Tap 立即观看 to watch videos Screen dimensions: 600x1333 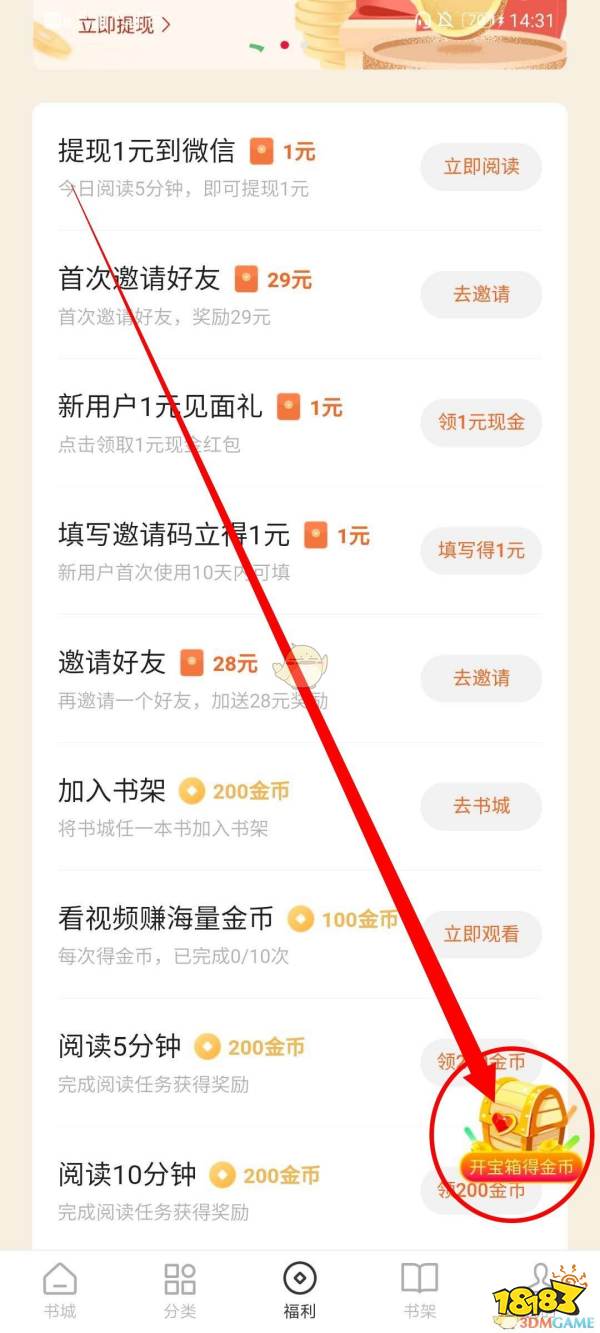(x=481, y=934)
